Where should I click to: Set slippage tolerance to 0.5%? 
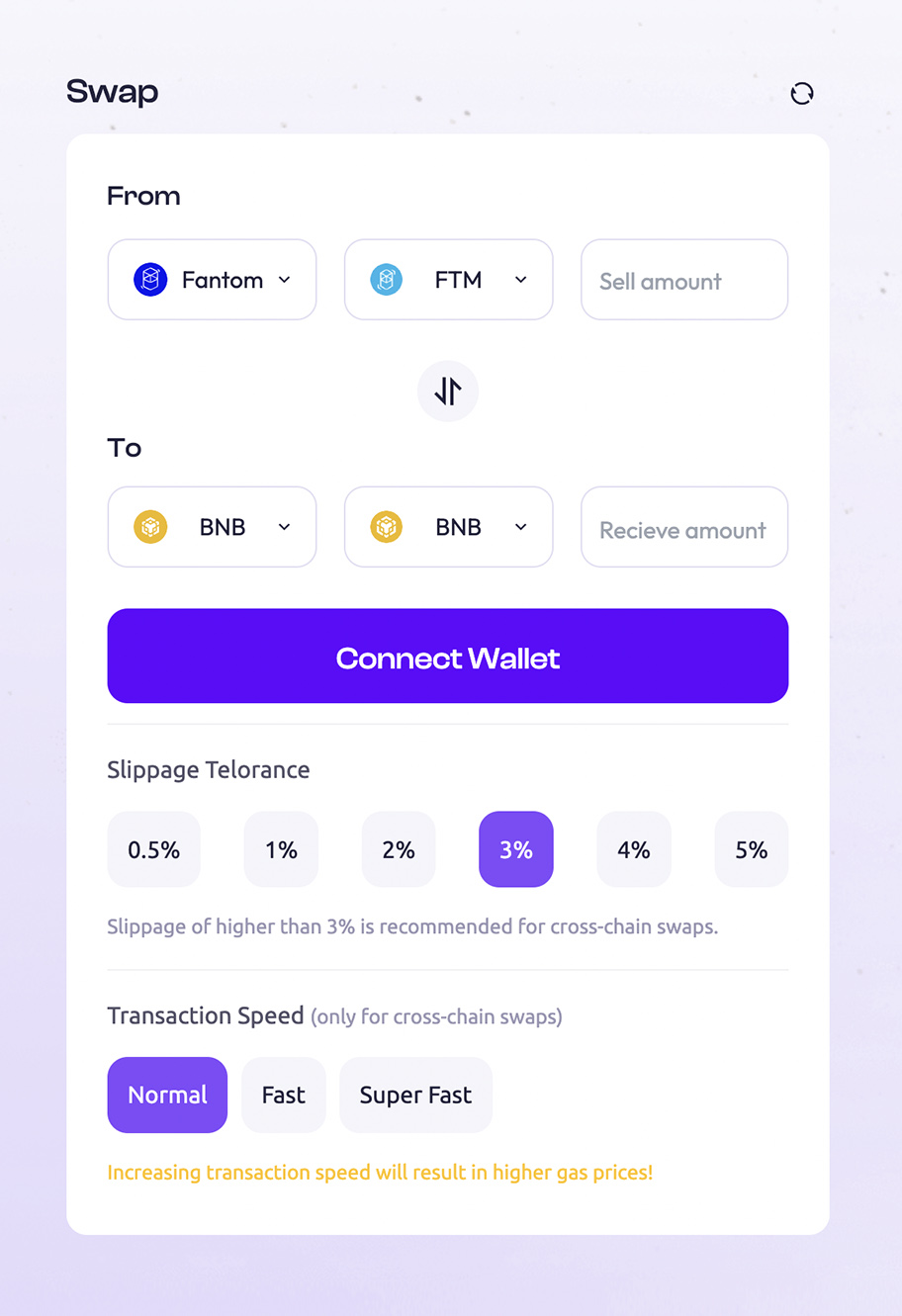(x=153, y=849)
